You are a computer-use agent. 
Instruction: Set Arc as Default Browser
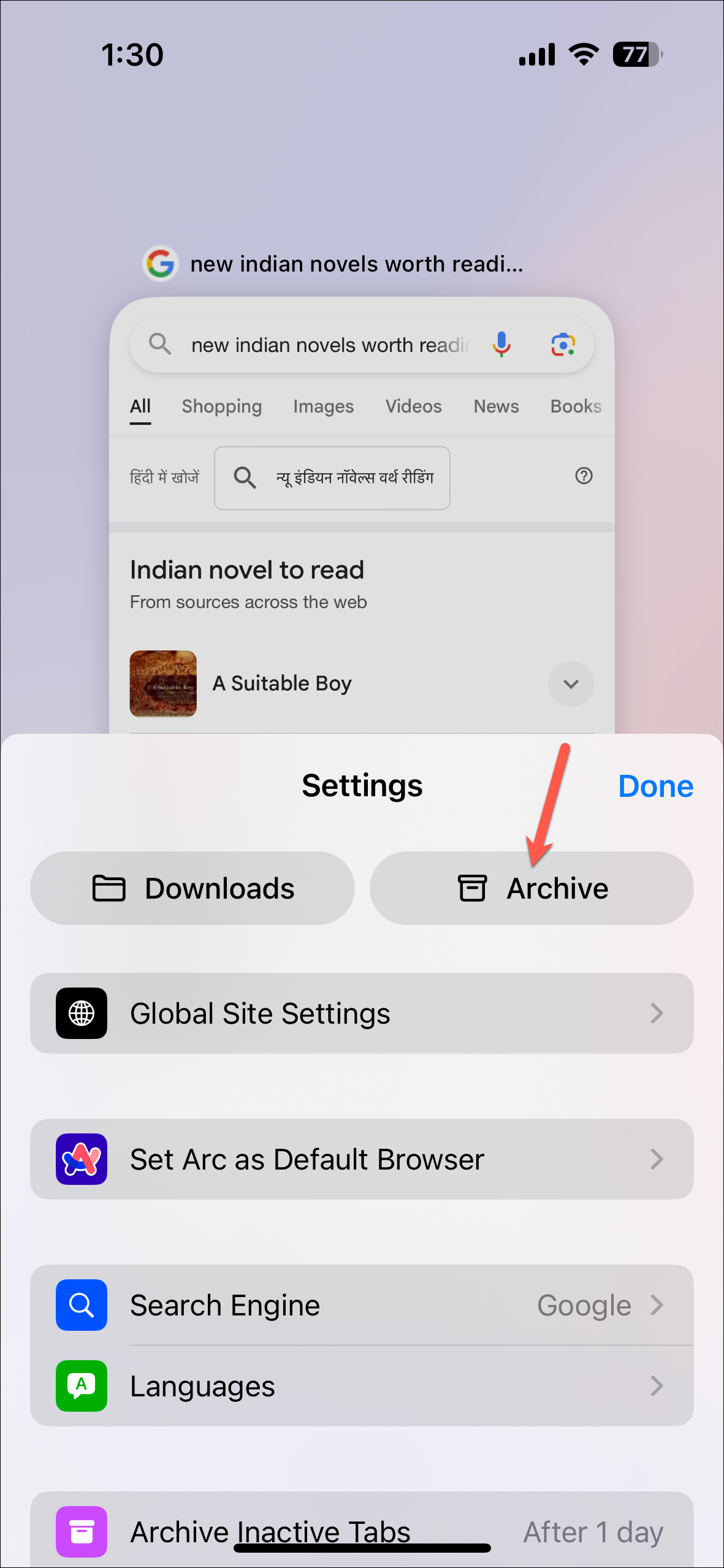362,1159
